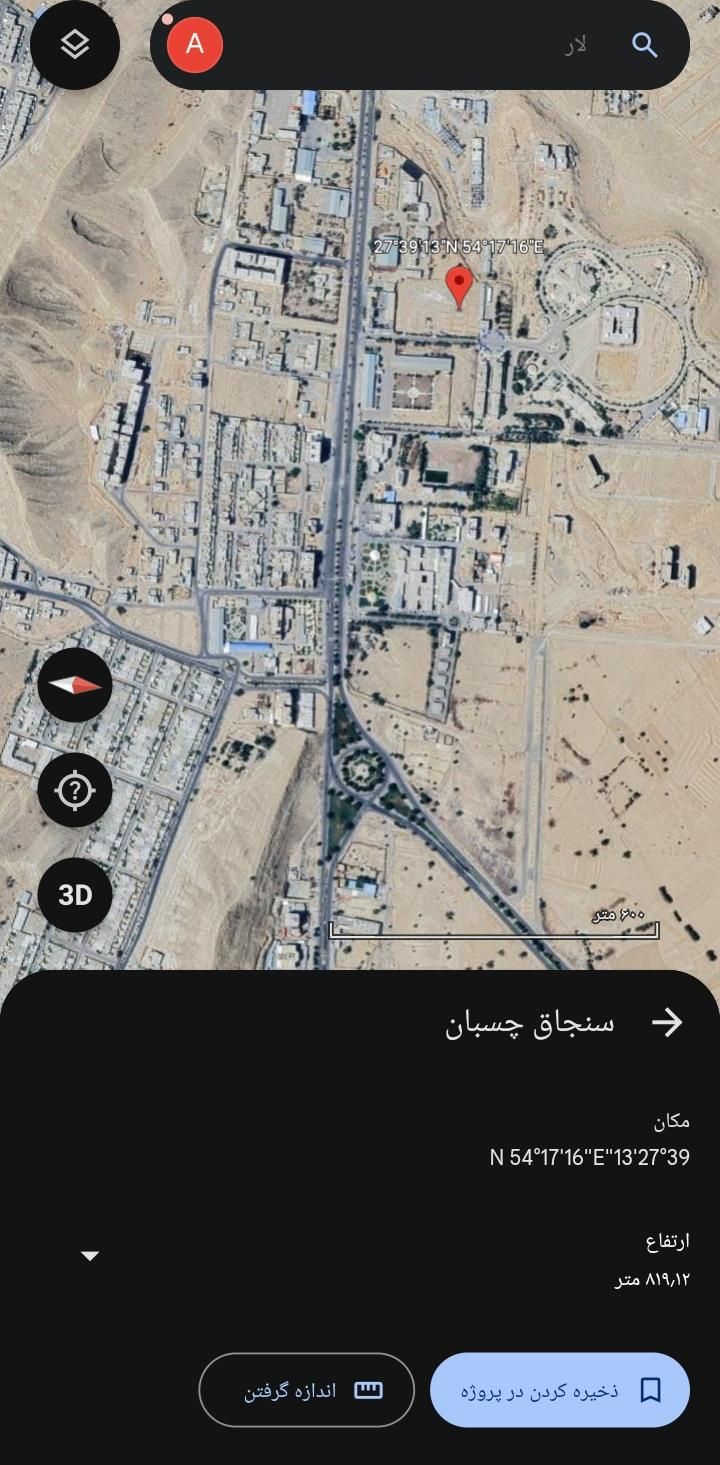Open the map layers button
Screen dimensions: 720x1465
pos(75,45)
